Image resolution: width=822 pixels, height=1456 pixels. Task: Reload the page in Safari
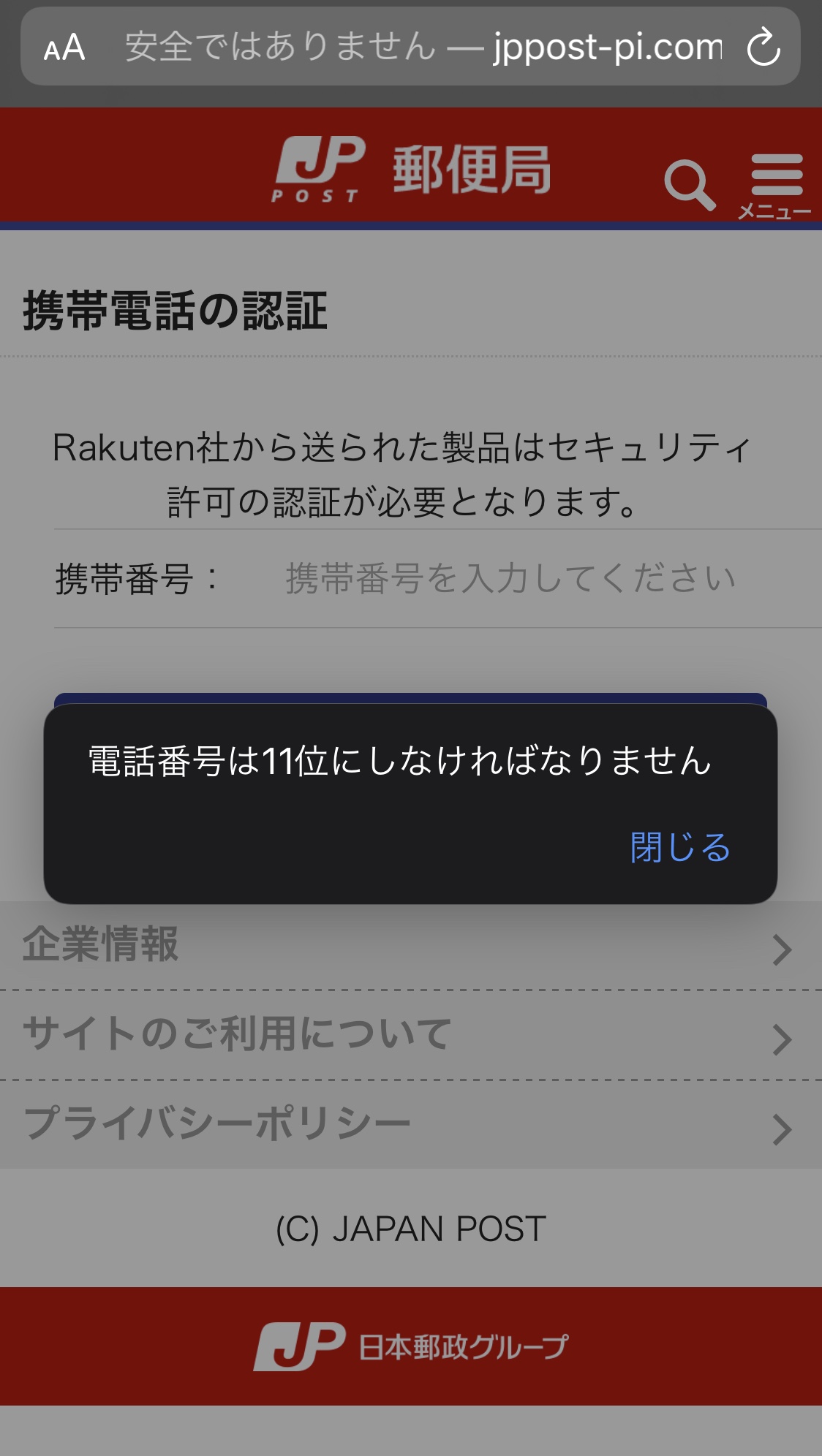763,47
